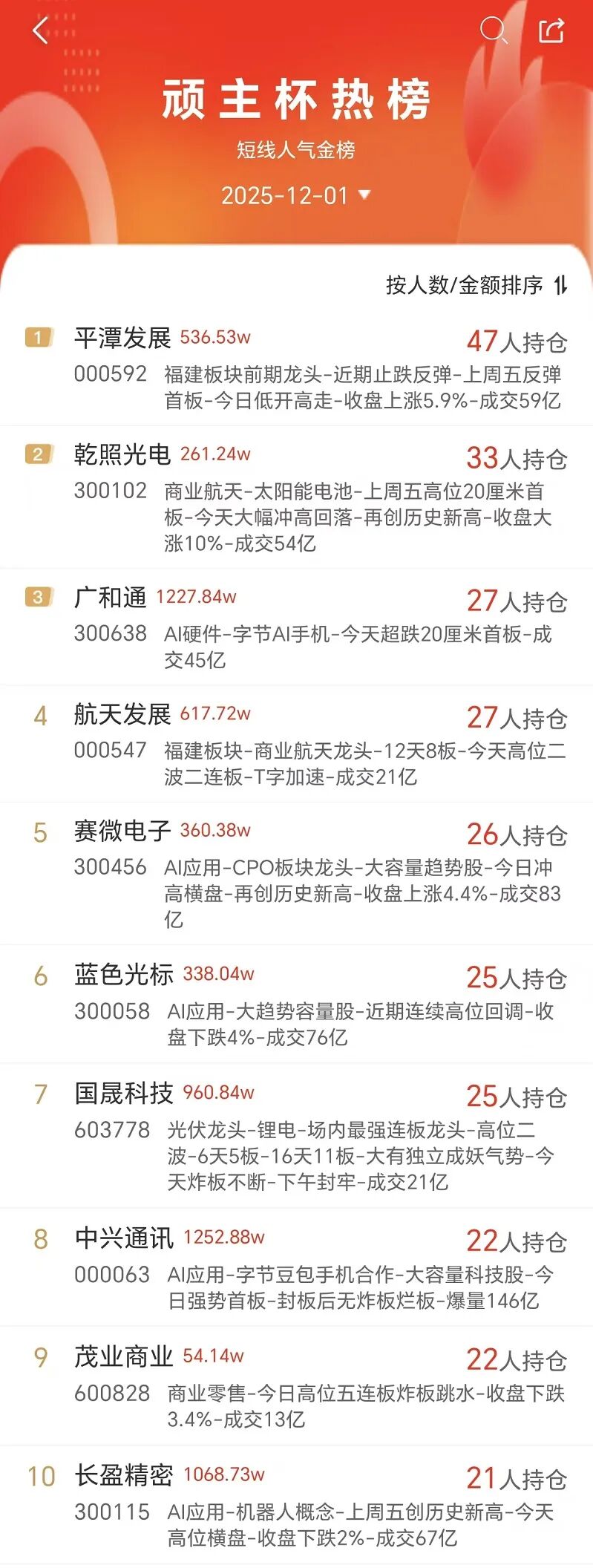Image resolution: width=593 pixels, height=1568 pixels.
Task: Open 赛微电子 ranked fifth
Action: click(296, 874)
